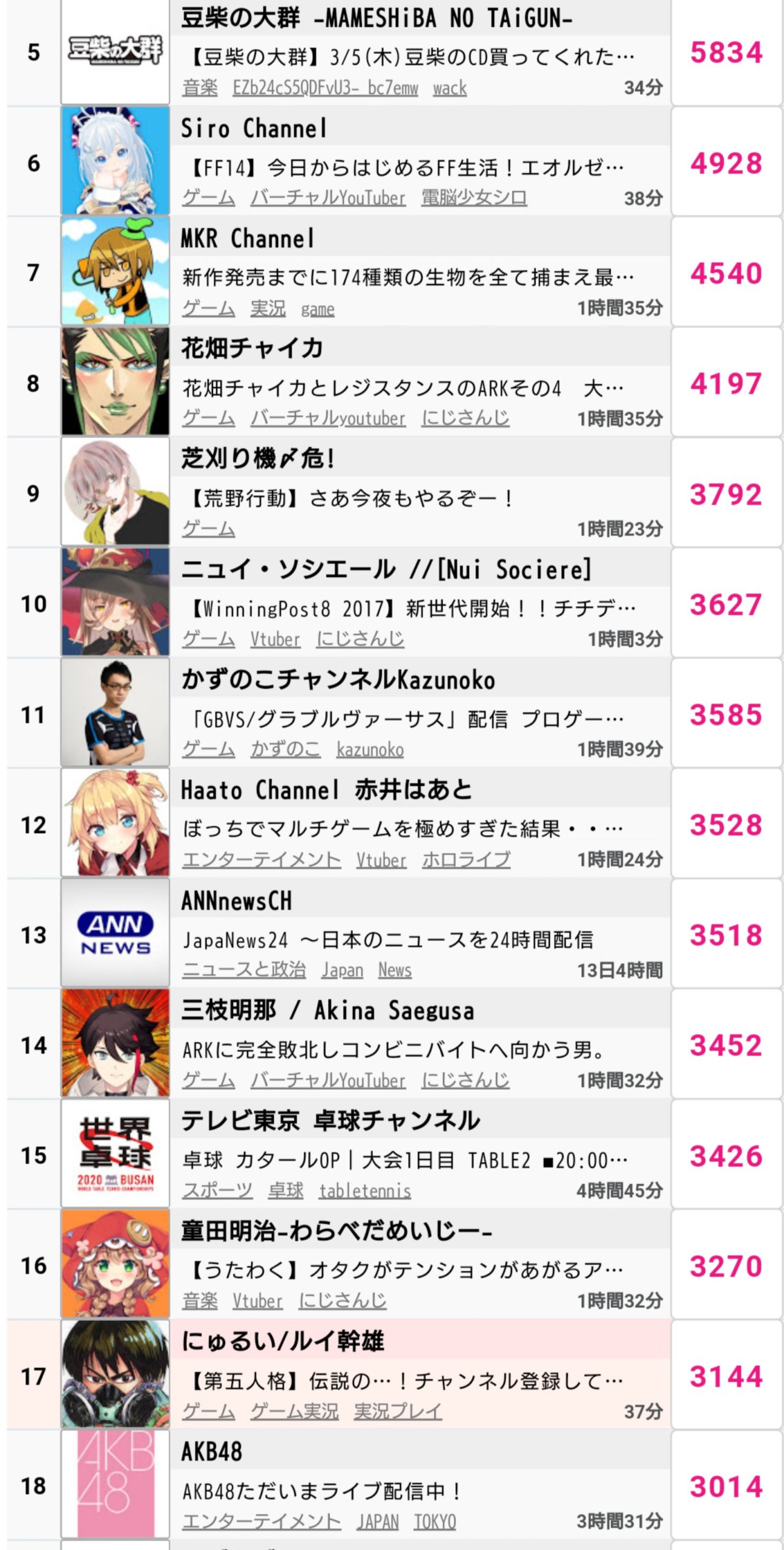This screenshot has width=784, height=1550.
Task: Tap the ニュースと政治 category link
Action: 244,969
